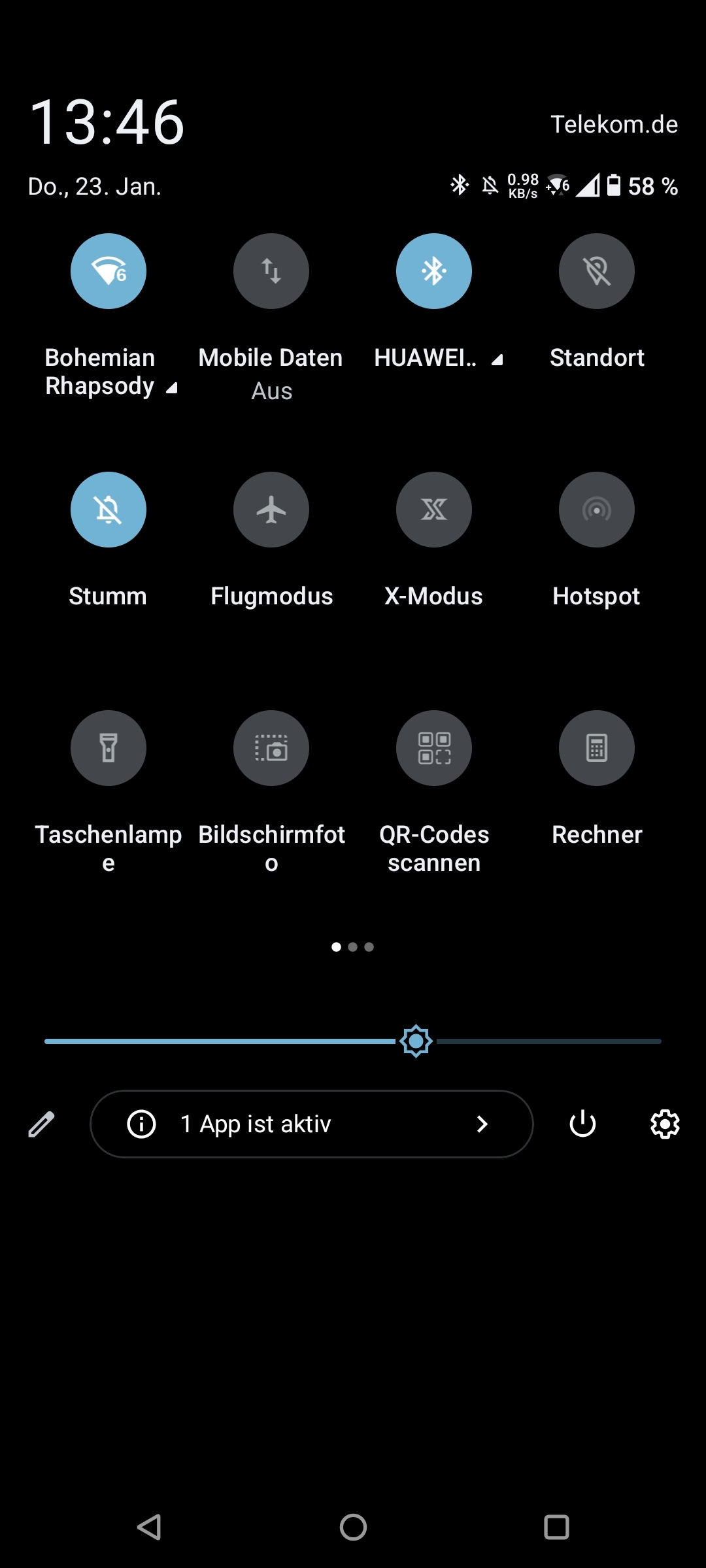
Task: Take a Bildschirmfoto
Action: pos(271,748)
